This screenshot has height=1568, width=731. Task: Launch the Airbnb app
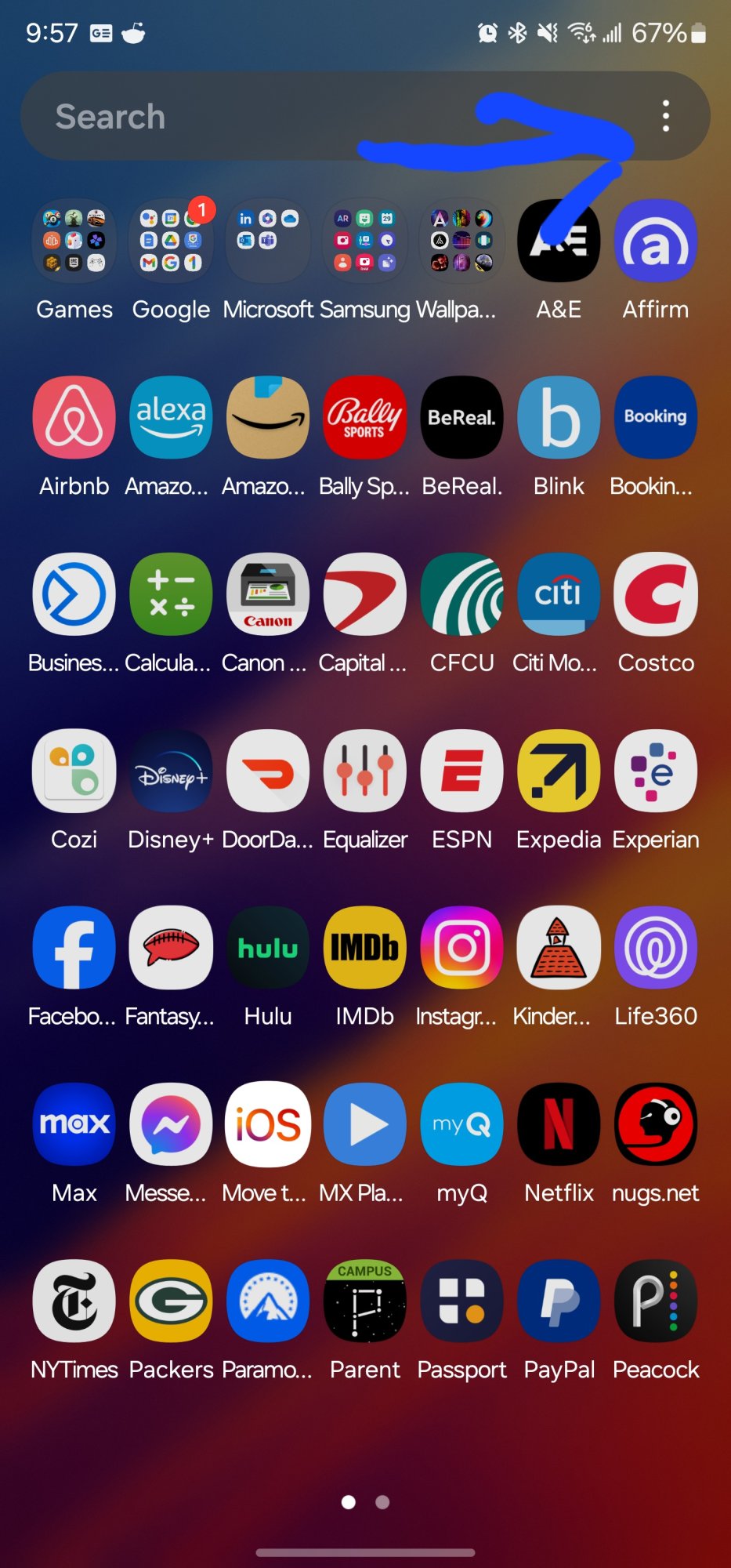[x=74, y=417]
